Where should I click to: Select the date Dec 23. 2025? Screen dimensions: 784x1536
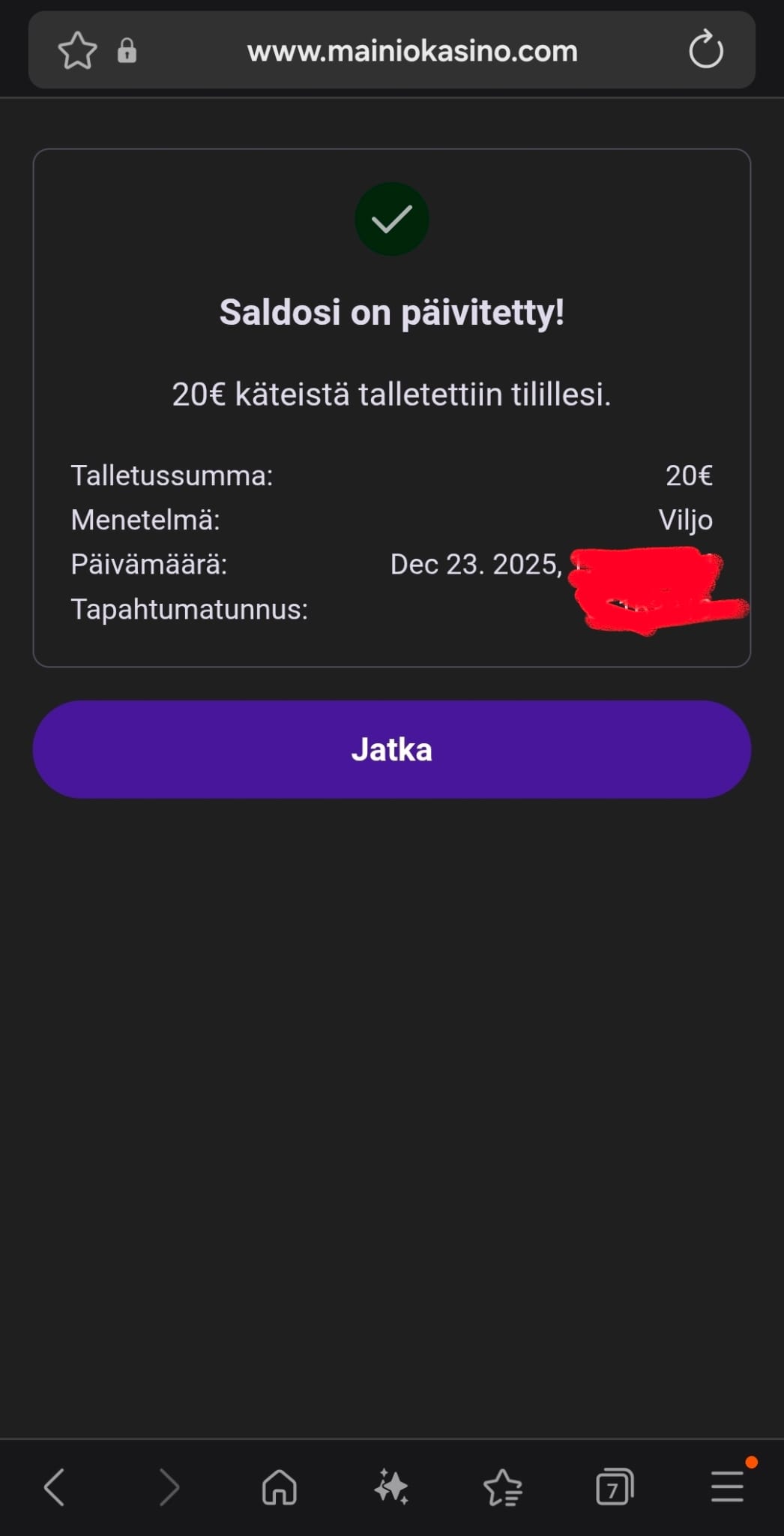(x=477, y=564)
